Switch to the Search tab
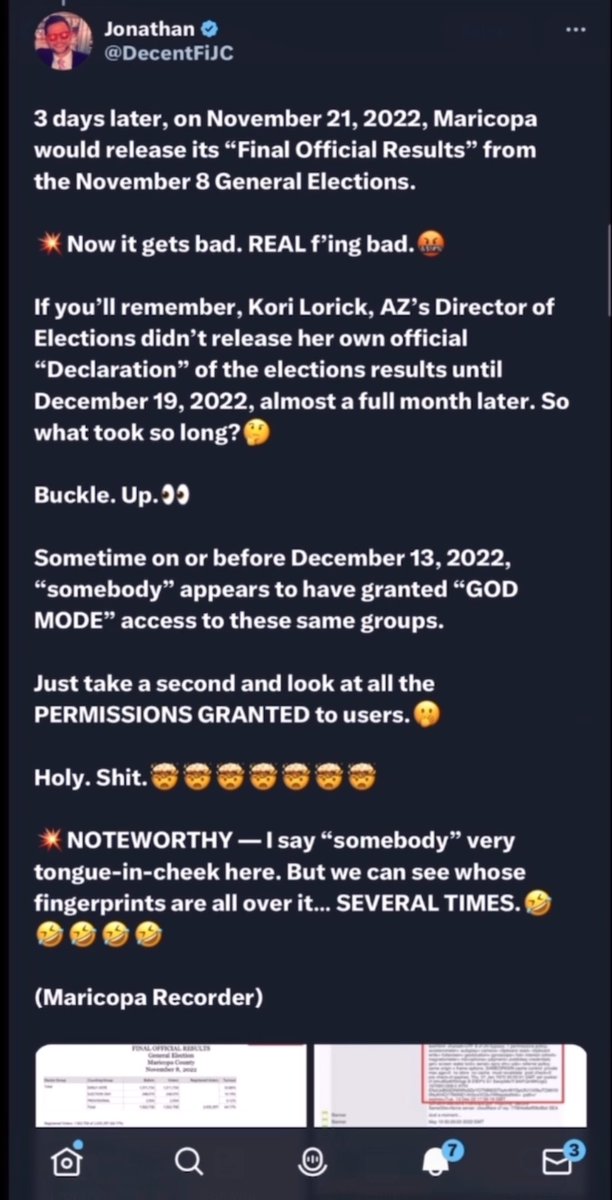Screen dimensions: 612x1200 [188, 1161]
